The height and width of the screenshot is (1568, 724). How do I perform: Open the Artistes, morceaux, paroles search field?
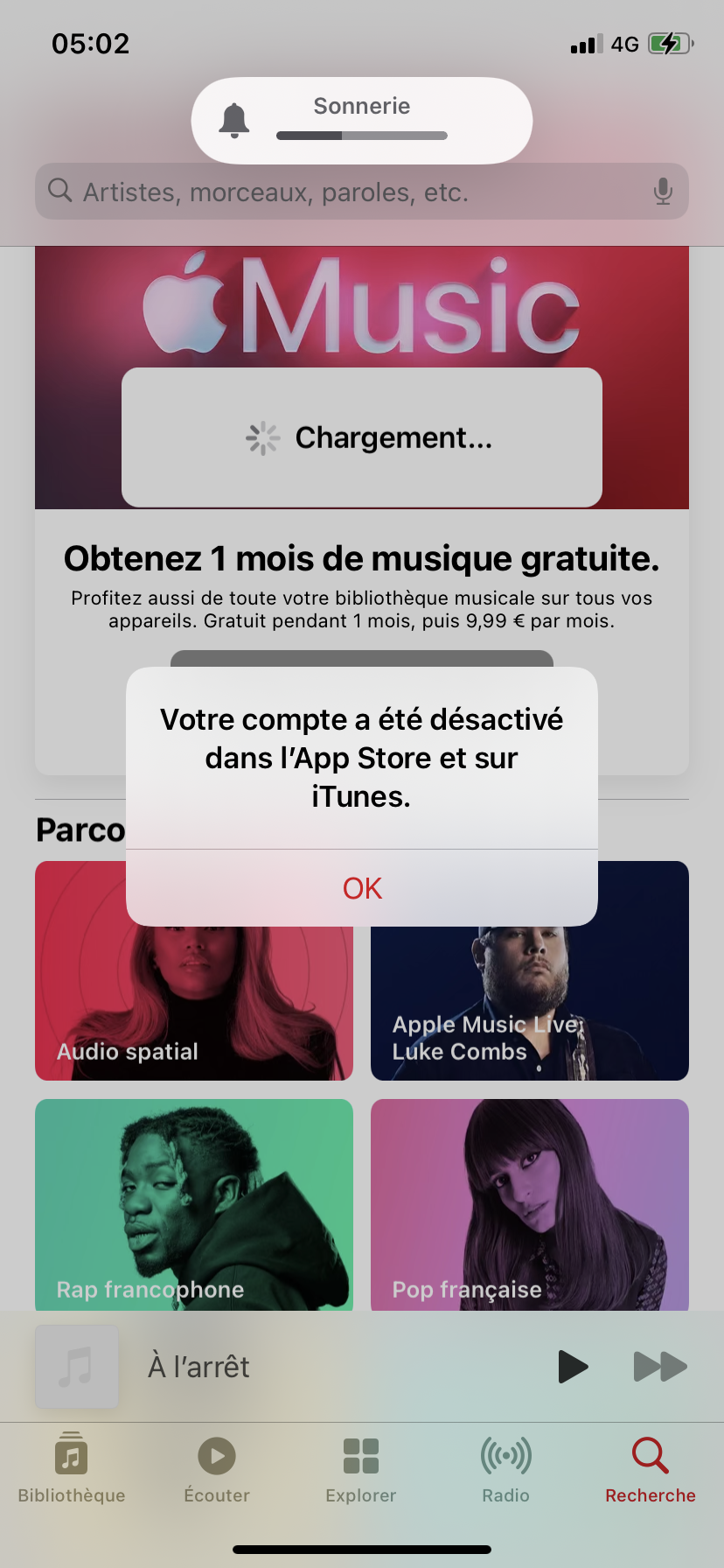[x=350, y=192]
